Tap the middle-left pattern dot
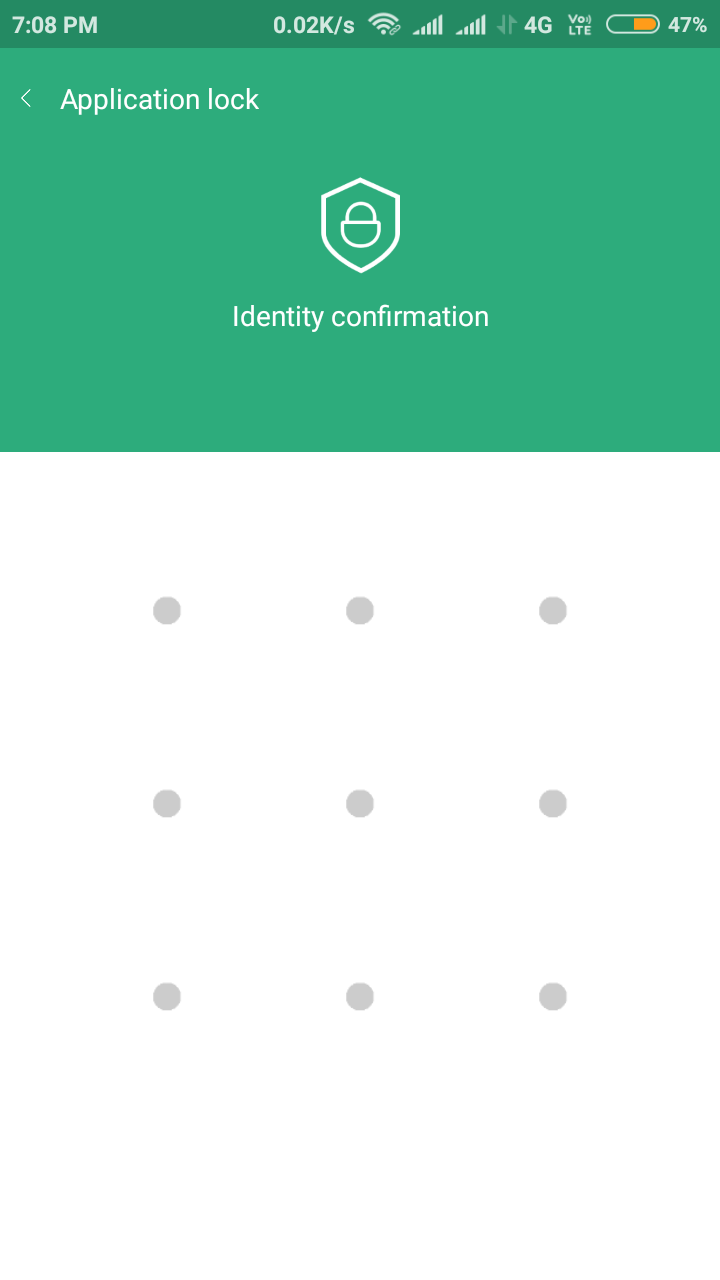 [167, 803]
